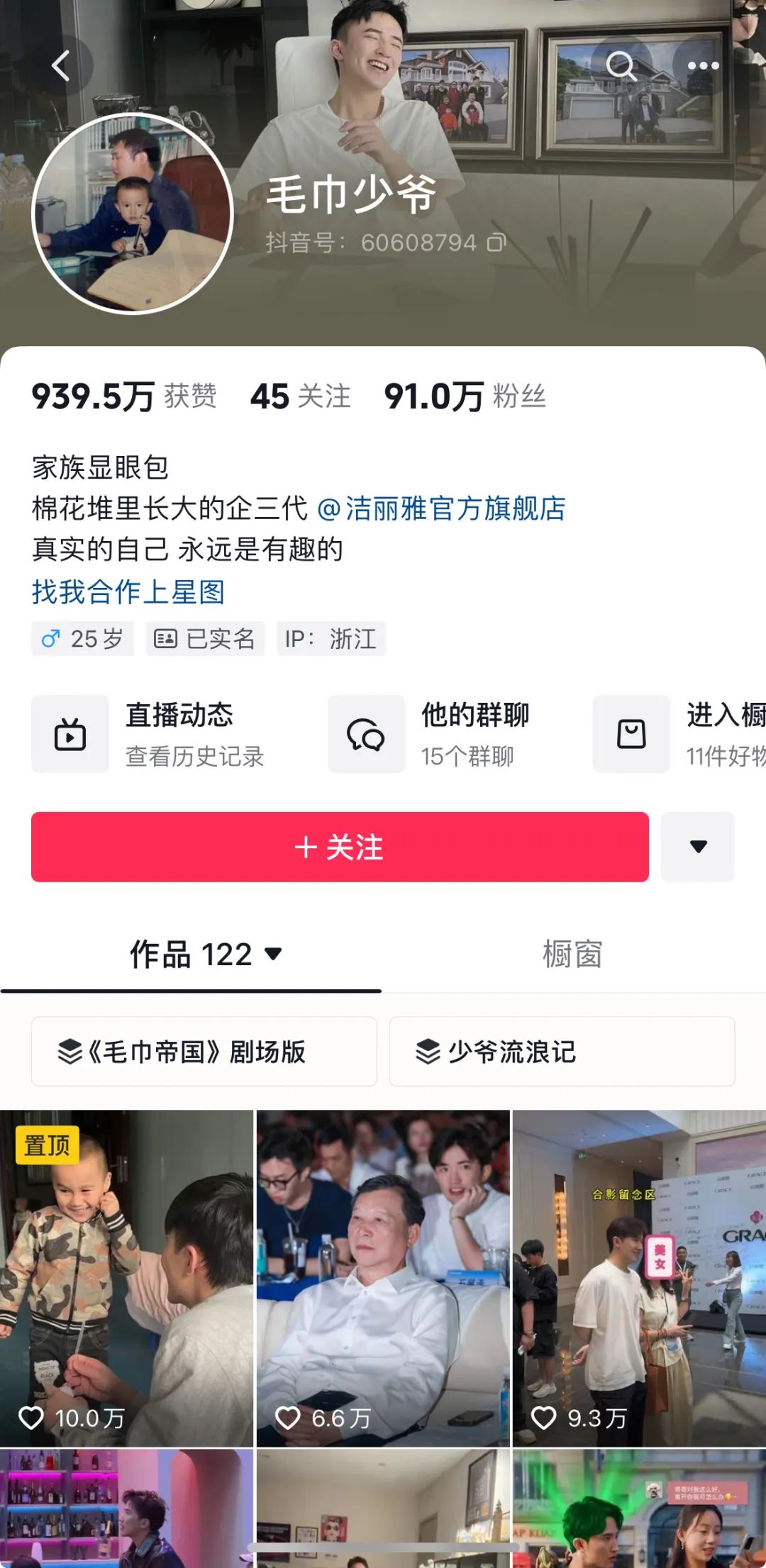View the profile avatar photo
The width and height of the screenshot is (766, 1568).
pos(133,213)
